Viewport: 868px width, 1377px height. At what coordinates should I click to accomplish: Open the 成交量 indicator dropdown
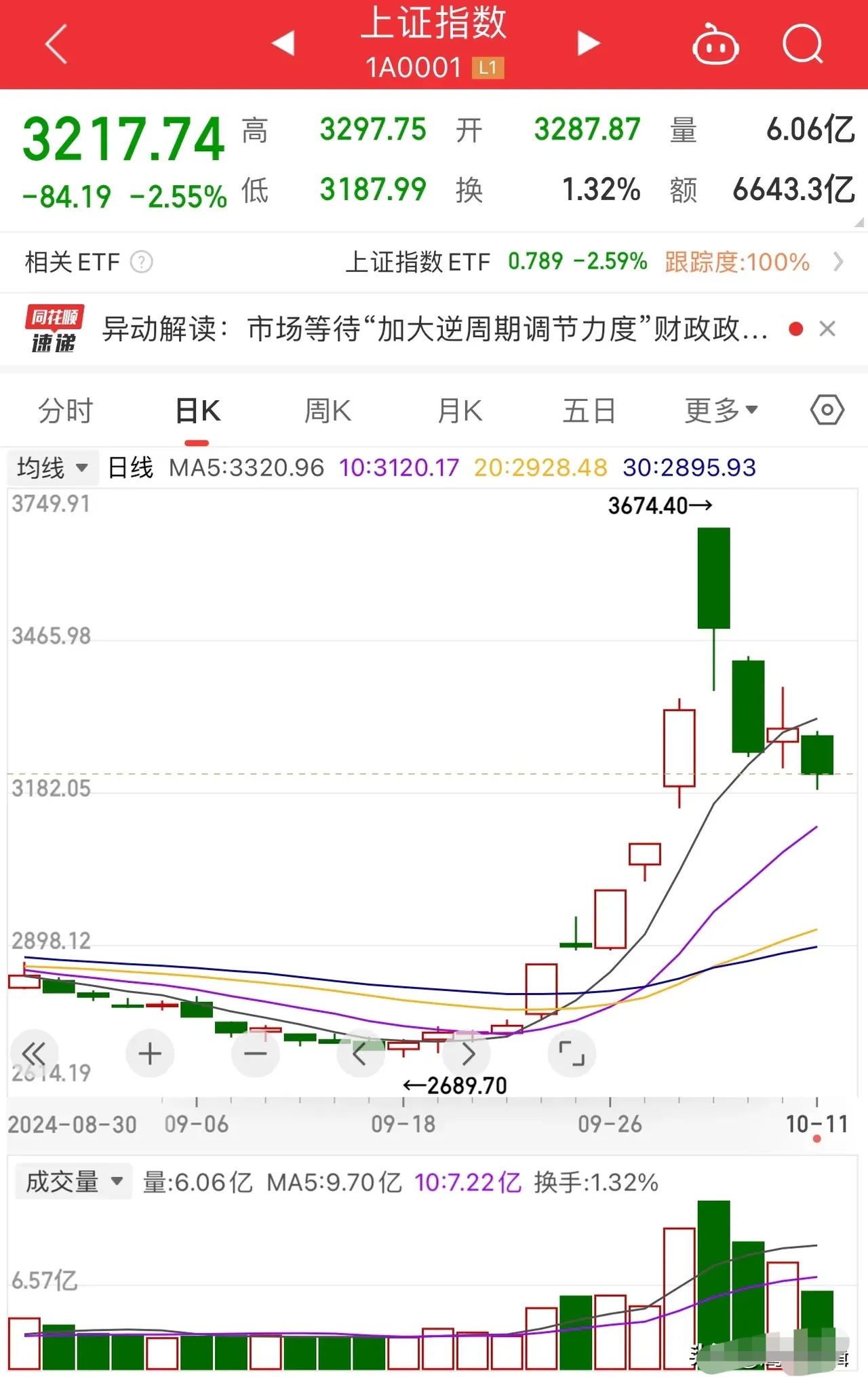click(x=73, y=1180)
